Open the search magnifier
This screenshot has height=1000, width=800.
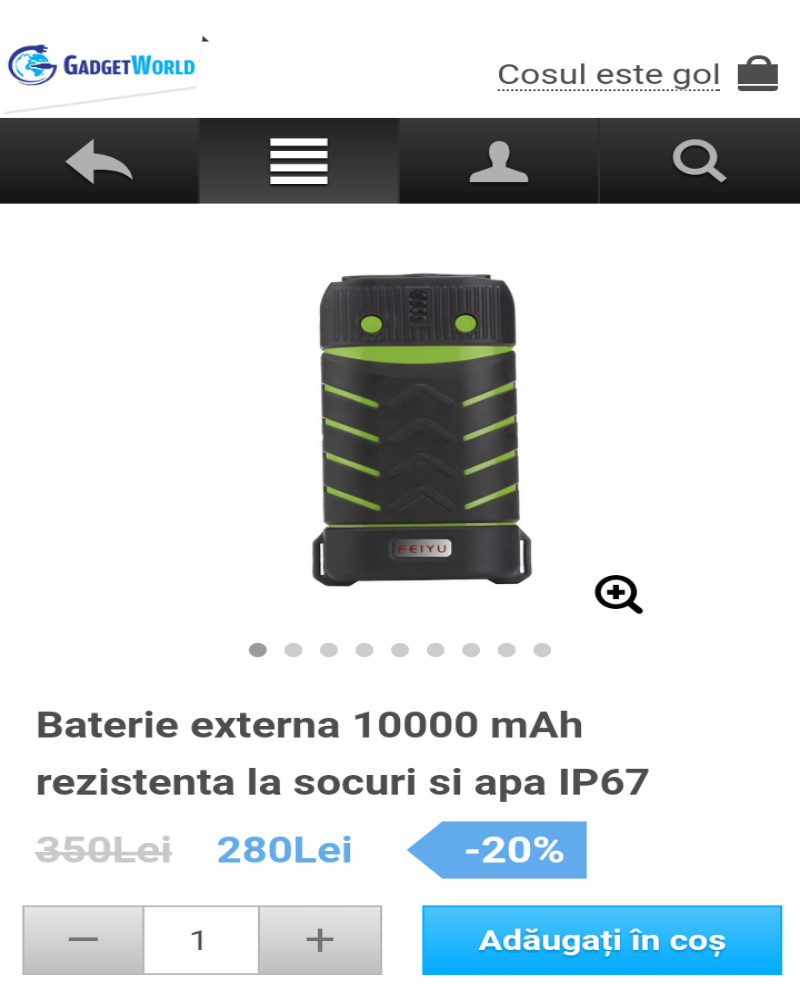point(699,161)
